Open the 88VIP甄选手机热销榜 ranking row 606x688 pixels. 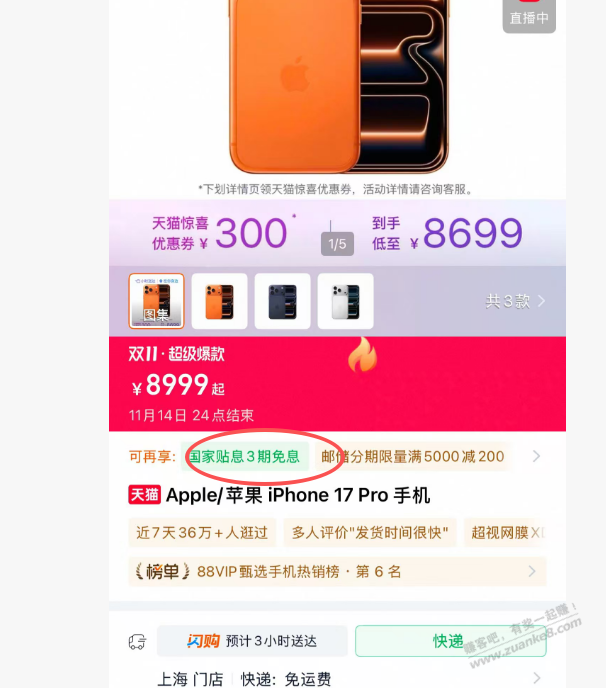click(337, 572)
